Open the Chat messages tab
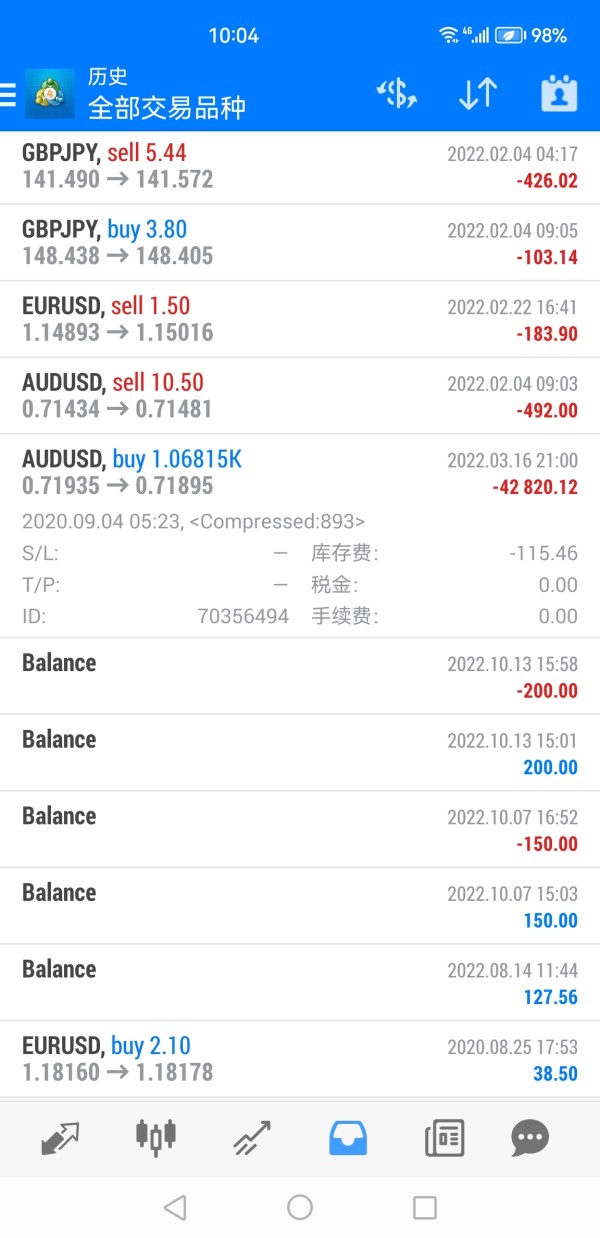The height and width of the screenshot is (1238, 600). coord(530,1137)
